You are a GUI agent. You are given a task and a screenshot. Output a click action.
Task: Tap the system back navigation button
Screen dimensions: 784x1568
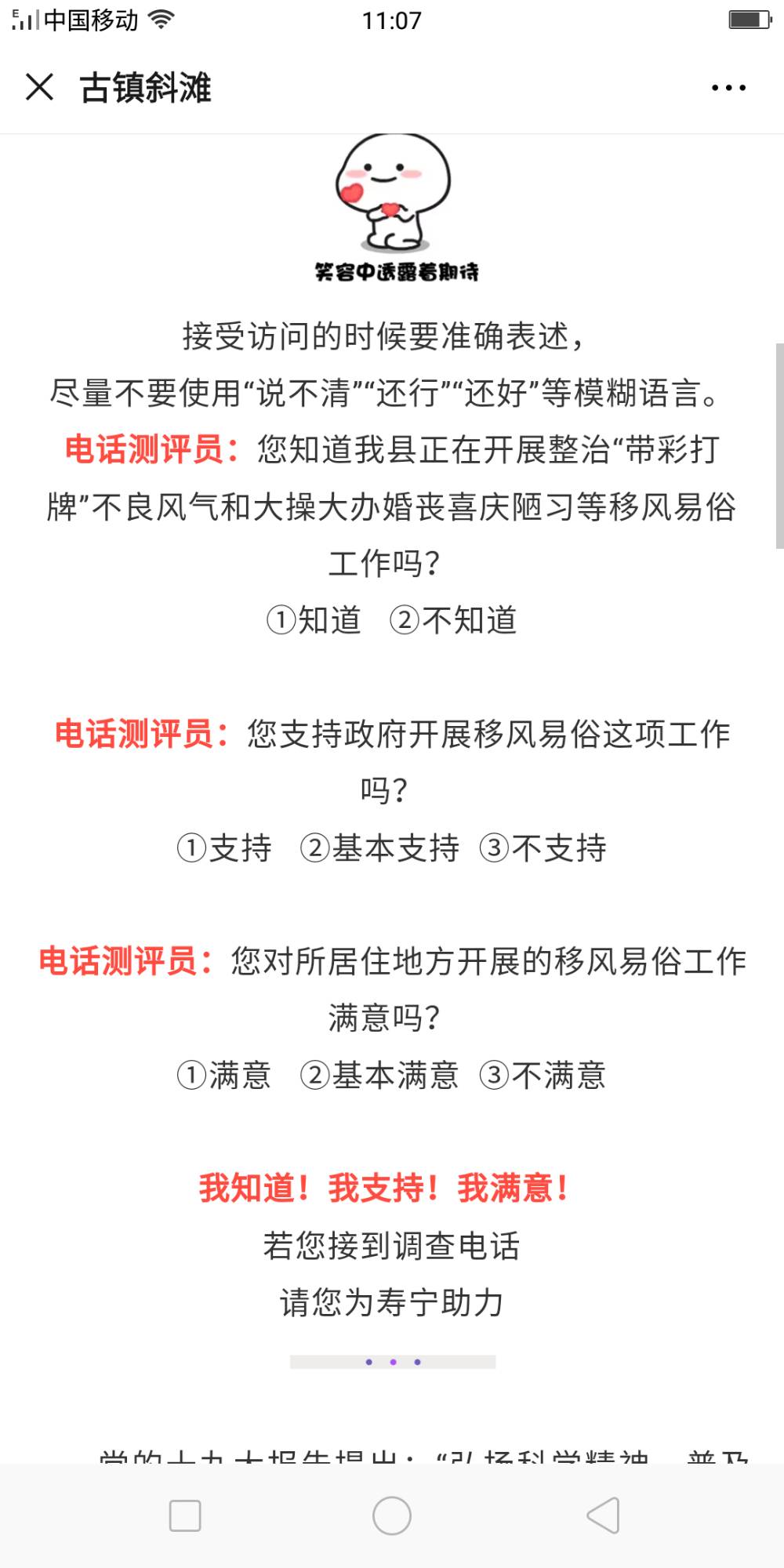point(603,1515)
